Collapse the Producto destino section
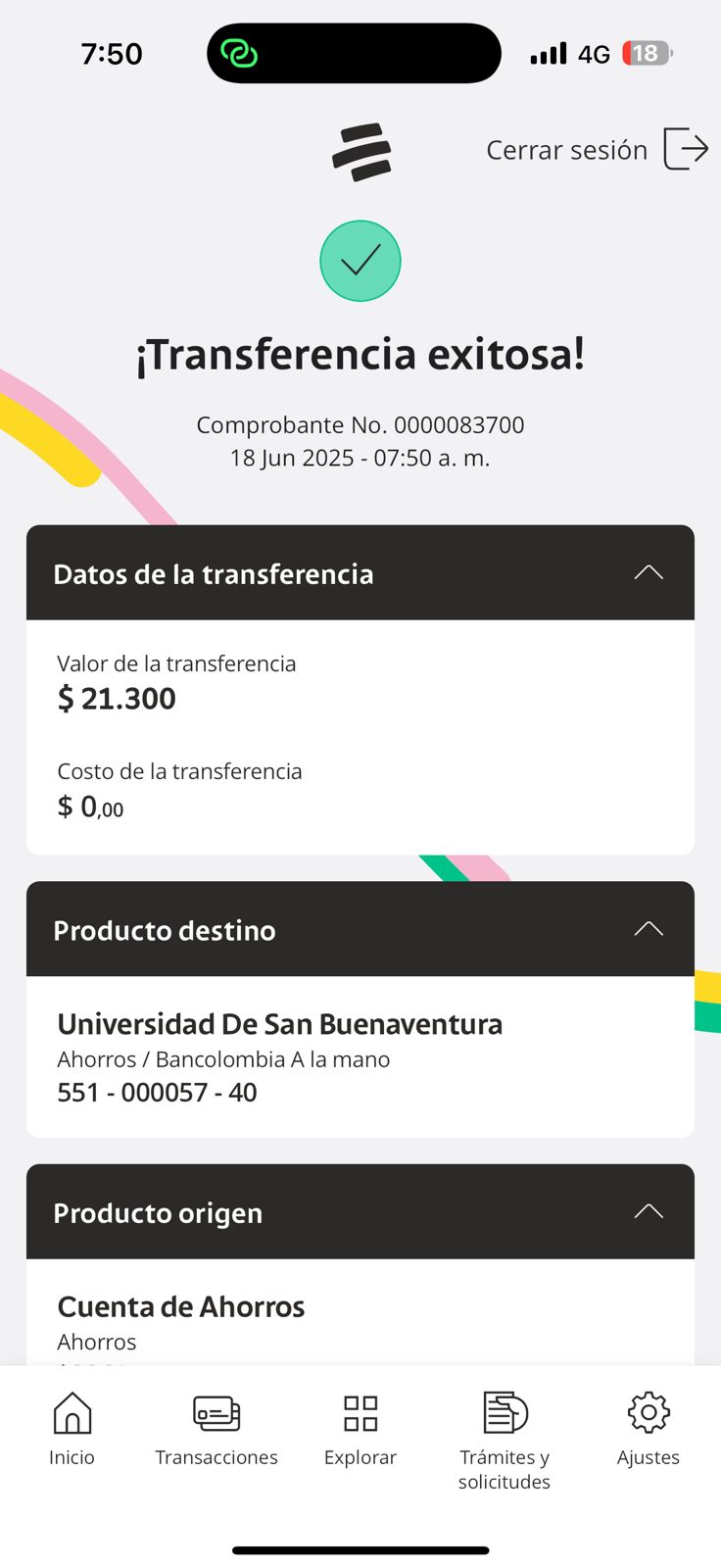The image size is (721, 1568). 649,929
